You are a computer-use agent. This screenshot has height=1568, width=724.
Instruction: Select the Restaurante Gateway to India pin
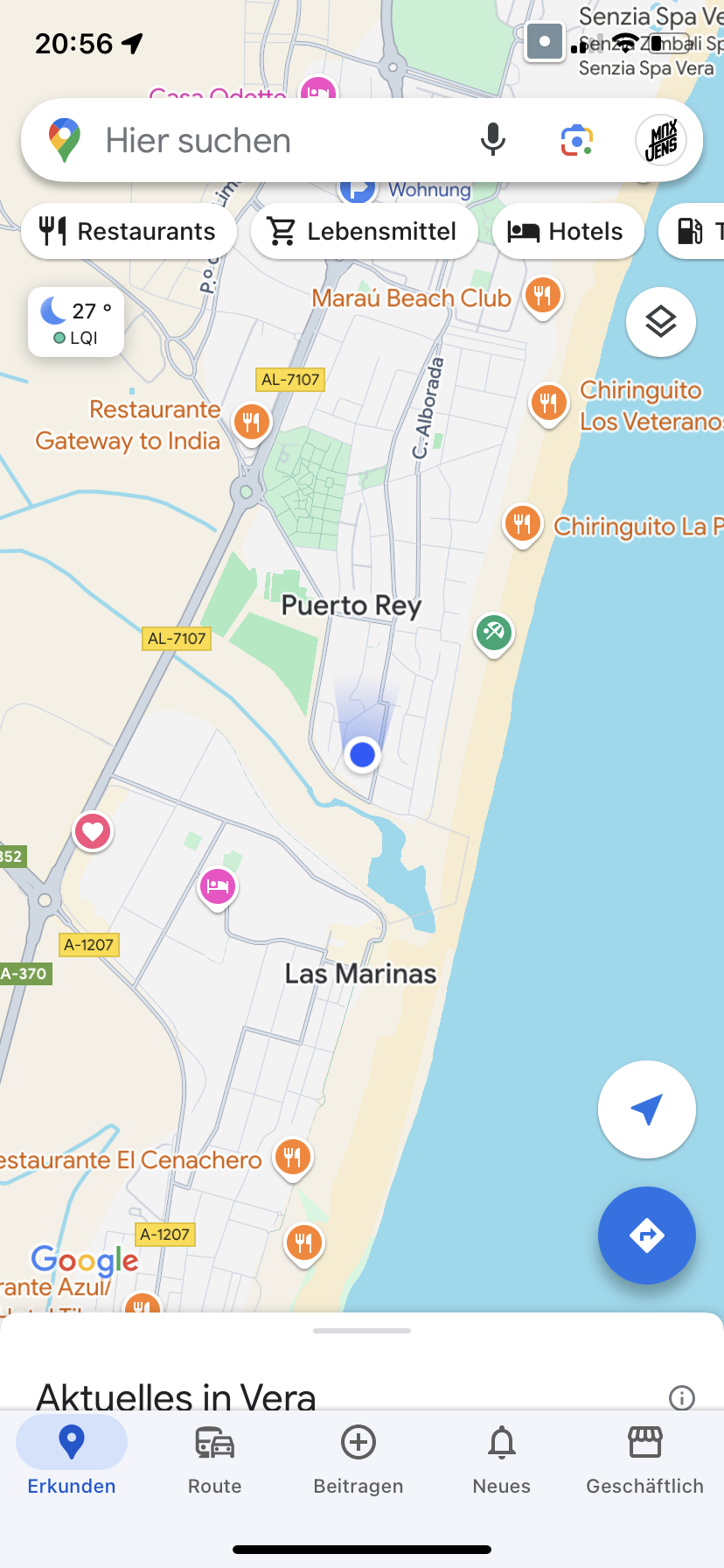pyautogui.click(x=251, y=422)
